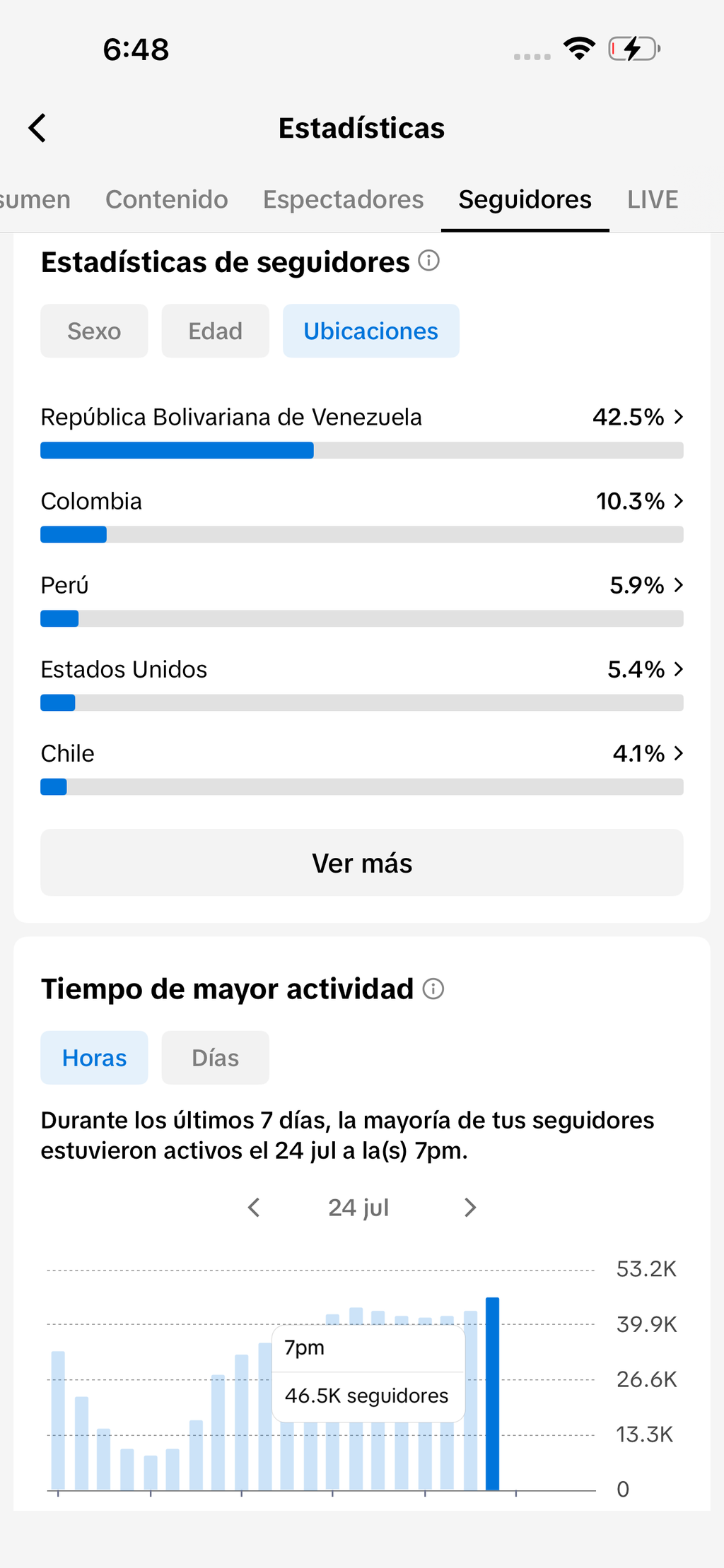
Task: Open Estados Unidos follower details
Action: [362, 683]
